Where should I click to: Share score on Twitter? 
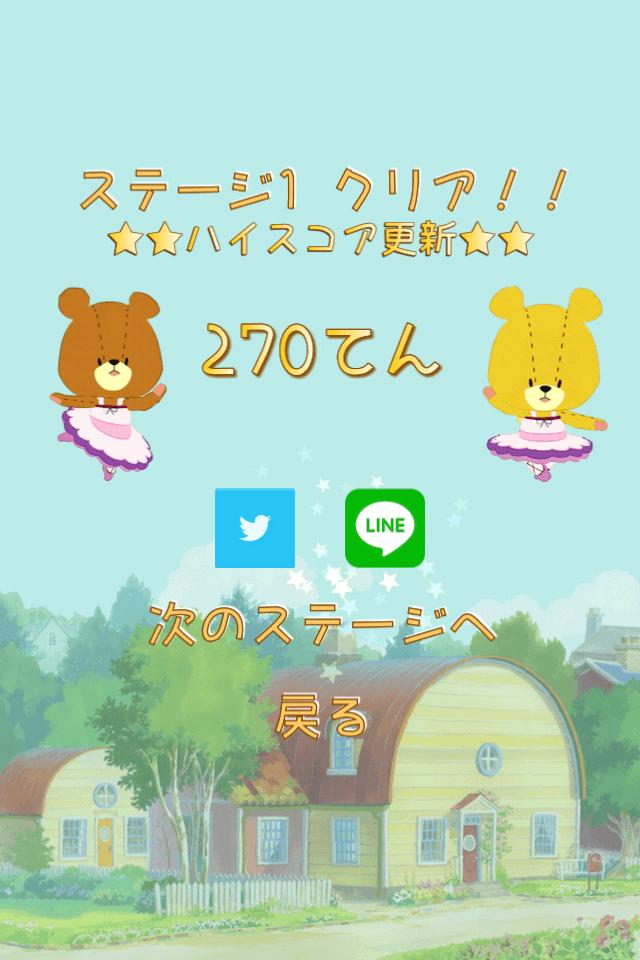pos(255,528)
